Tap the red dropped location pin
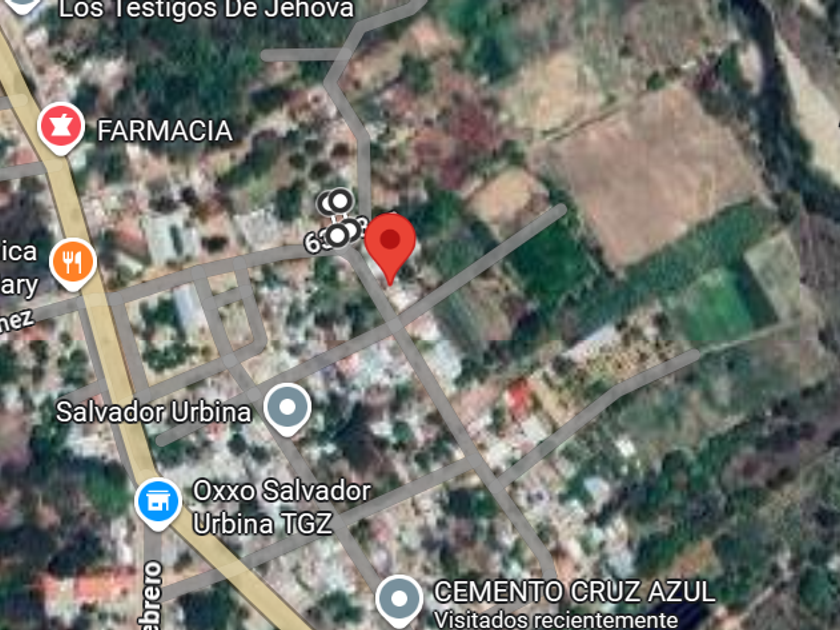Viewport: 840px width, 630px height. [x=389, y=244]
